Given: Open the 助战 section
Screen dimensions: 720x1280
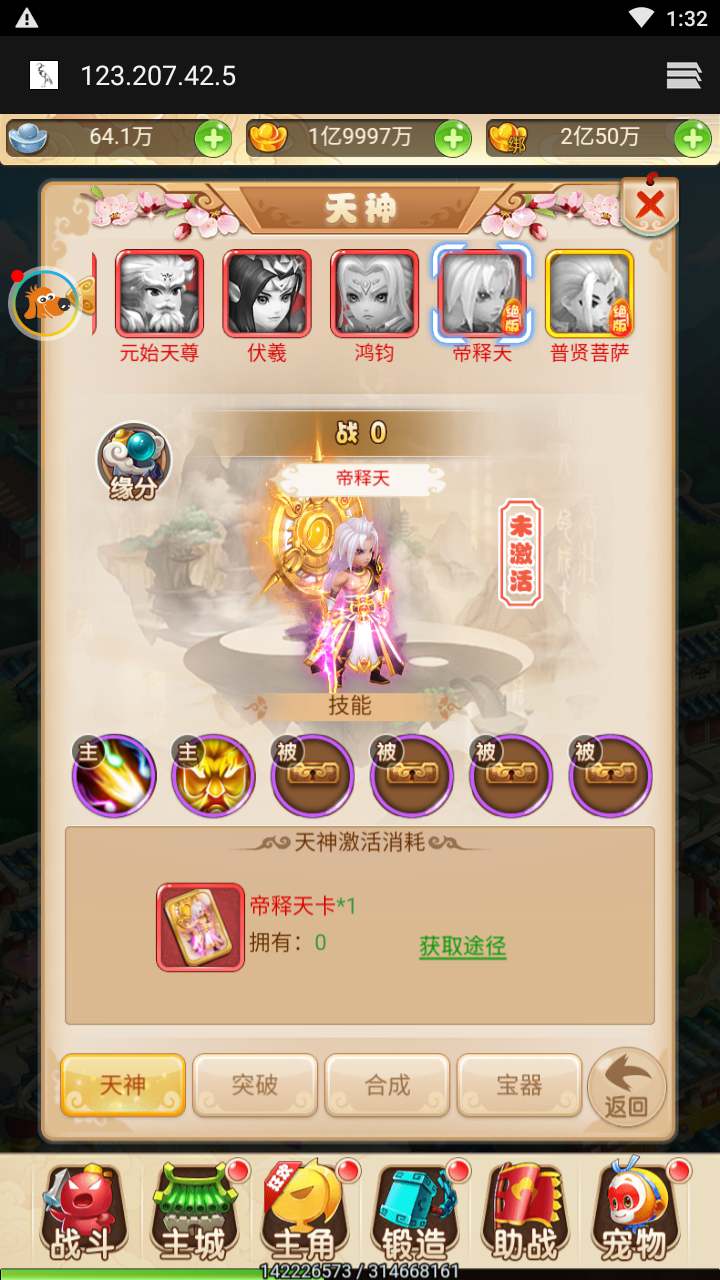Looking at the screenshot, I should (525, 1212).
